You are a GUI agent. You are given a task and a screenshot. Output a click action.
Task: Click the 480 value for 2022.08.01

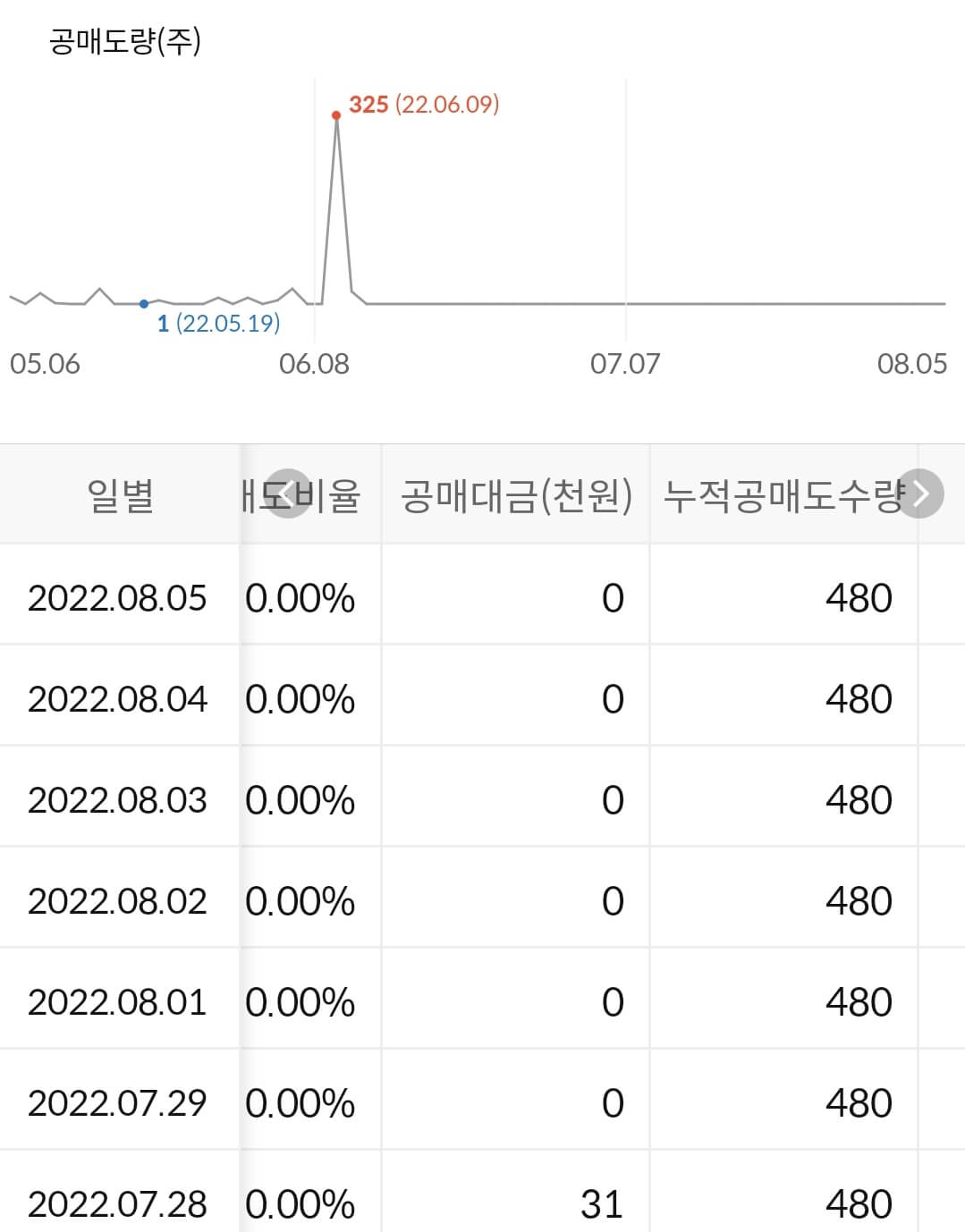[x=861, y=1000]
